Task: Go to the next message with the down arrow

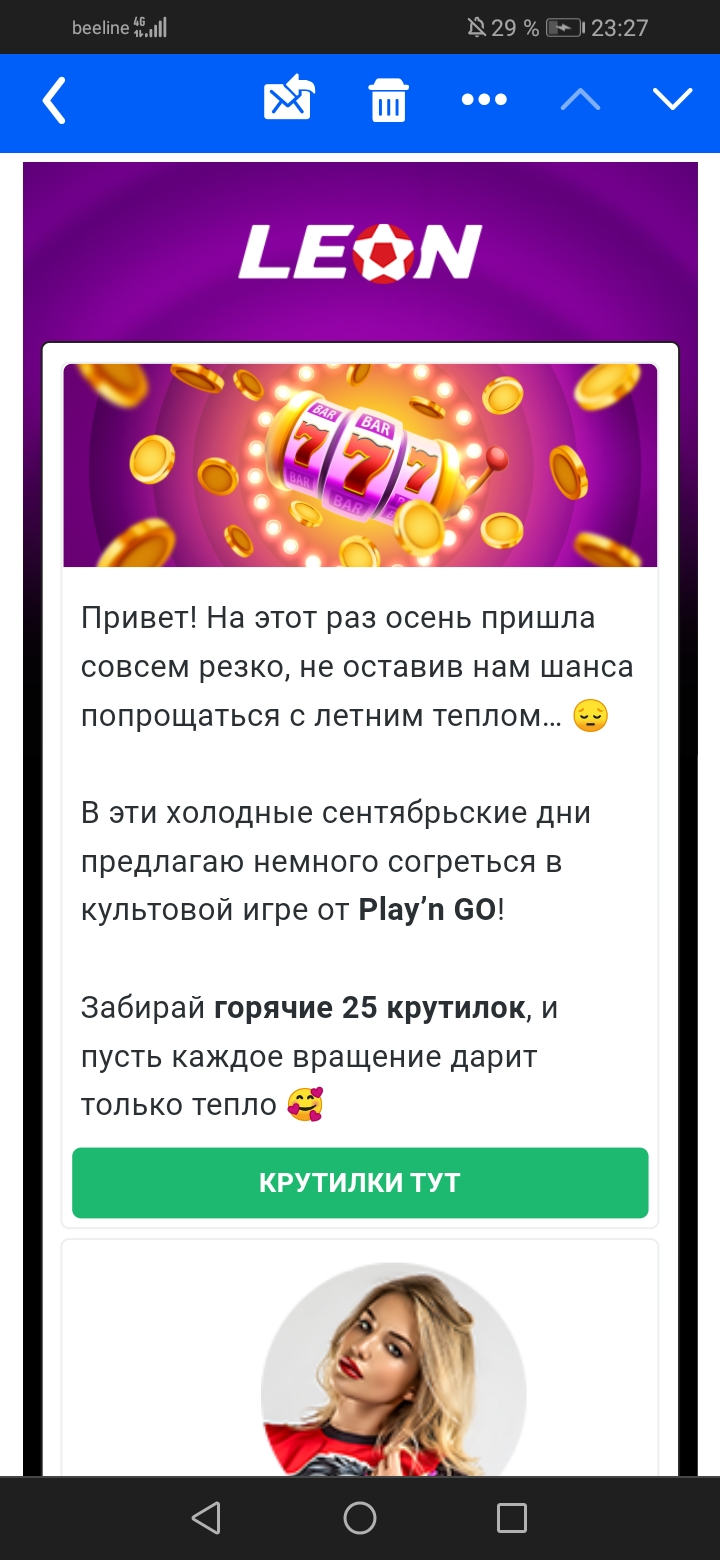Action: 672,99
